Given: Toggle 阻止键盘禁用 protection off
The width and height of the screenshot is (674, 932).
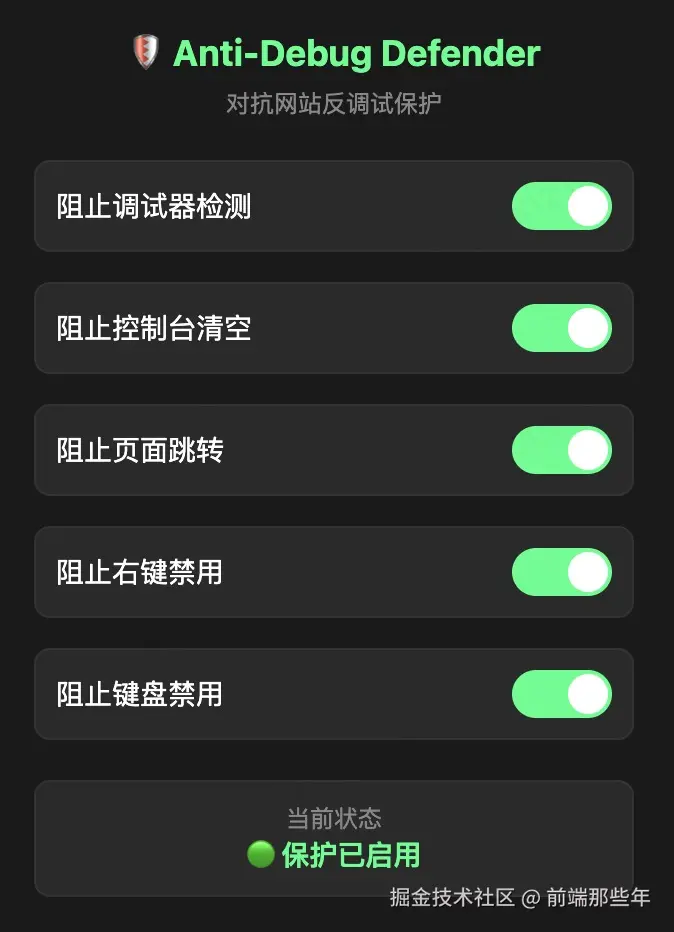Looking at the screenshot, I should point(561,694).
